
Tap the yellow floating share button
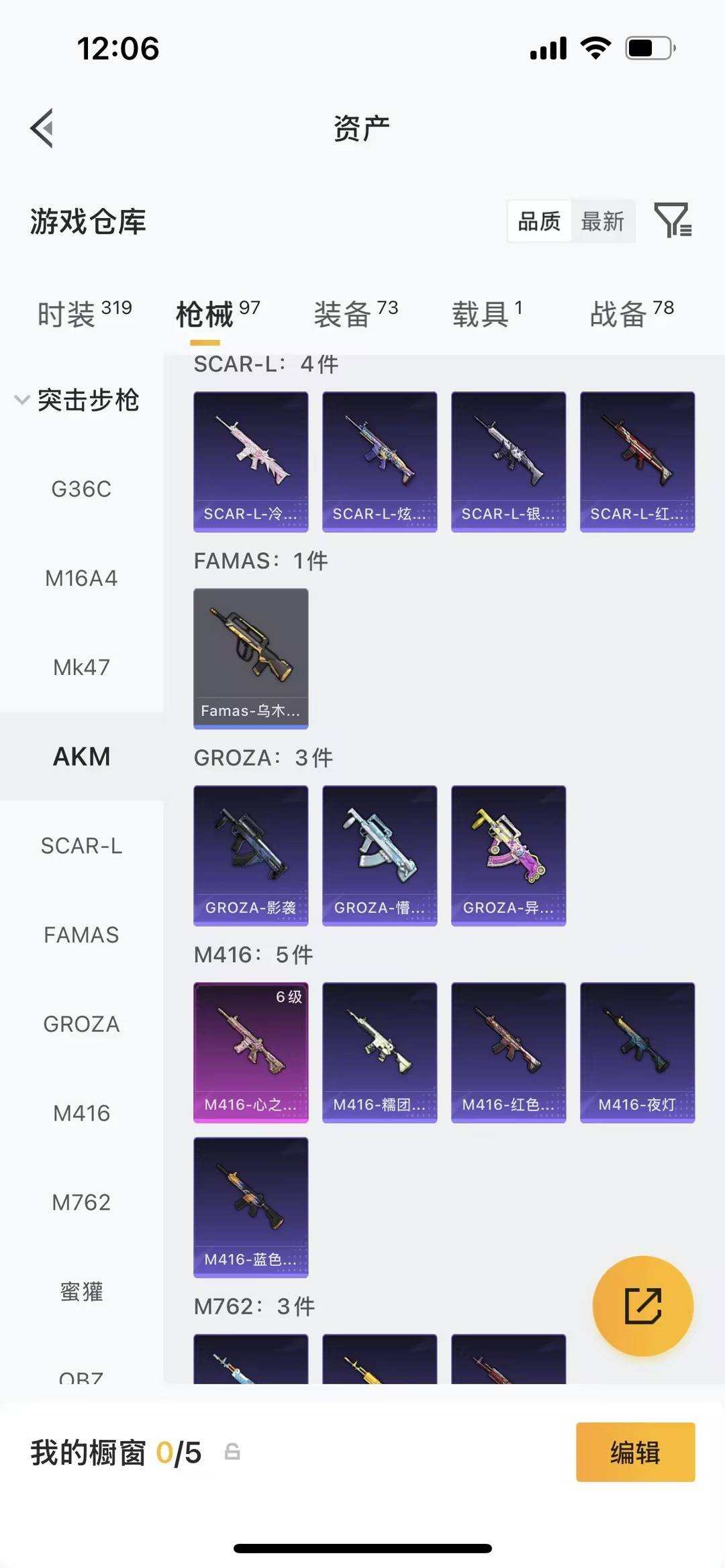pos(642,1306)
